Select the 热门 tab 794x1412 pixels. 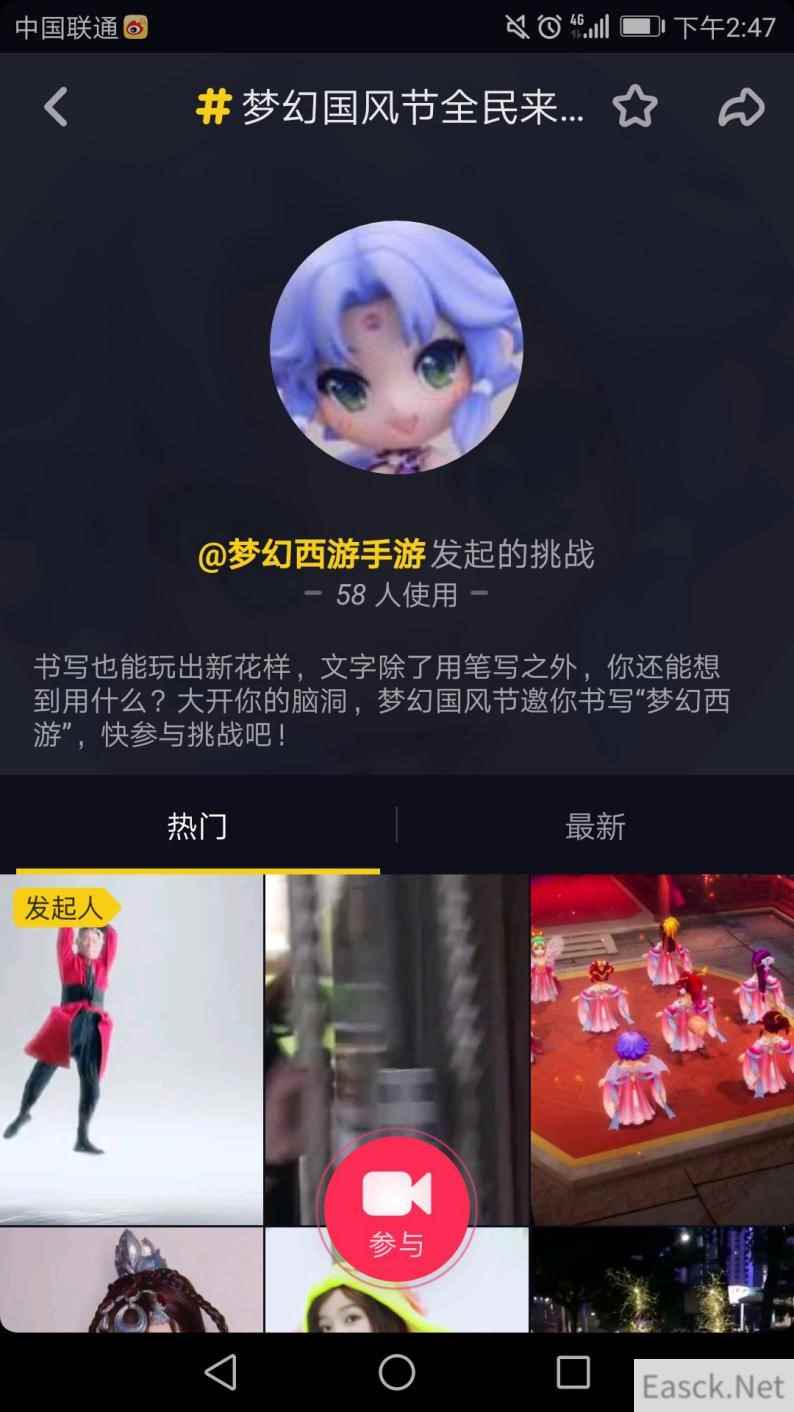pos(197,827)
